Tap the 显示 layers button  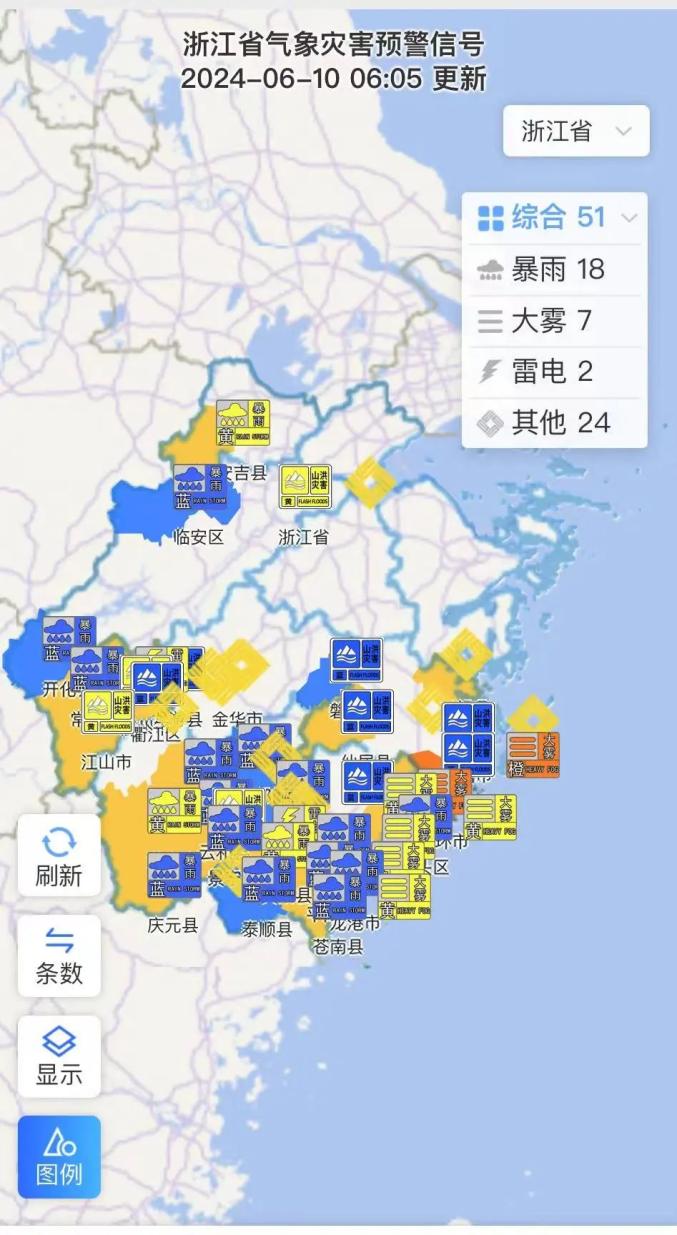click(59, 1057)
